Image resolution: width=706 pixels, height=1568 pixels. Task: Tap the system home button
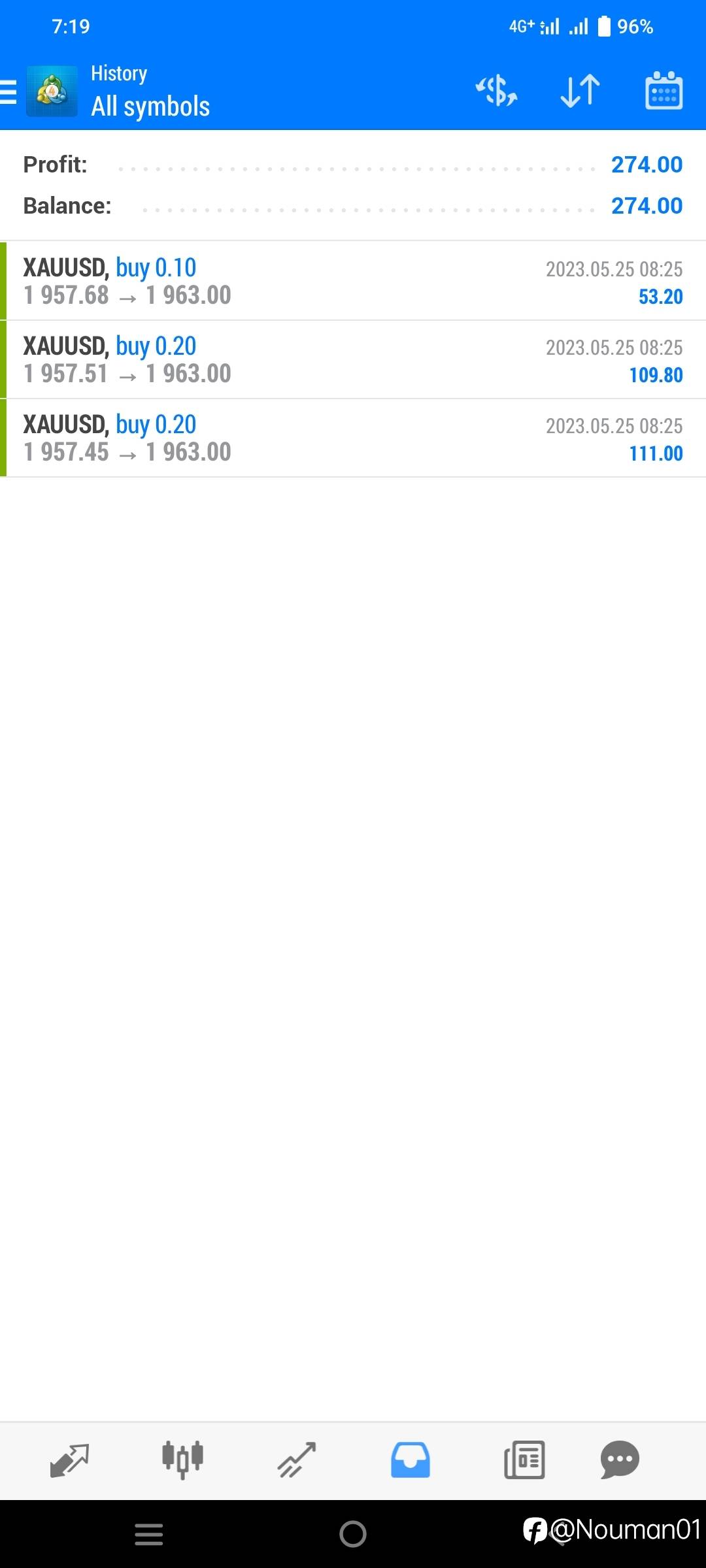click(353, 1534)
